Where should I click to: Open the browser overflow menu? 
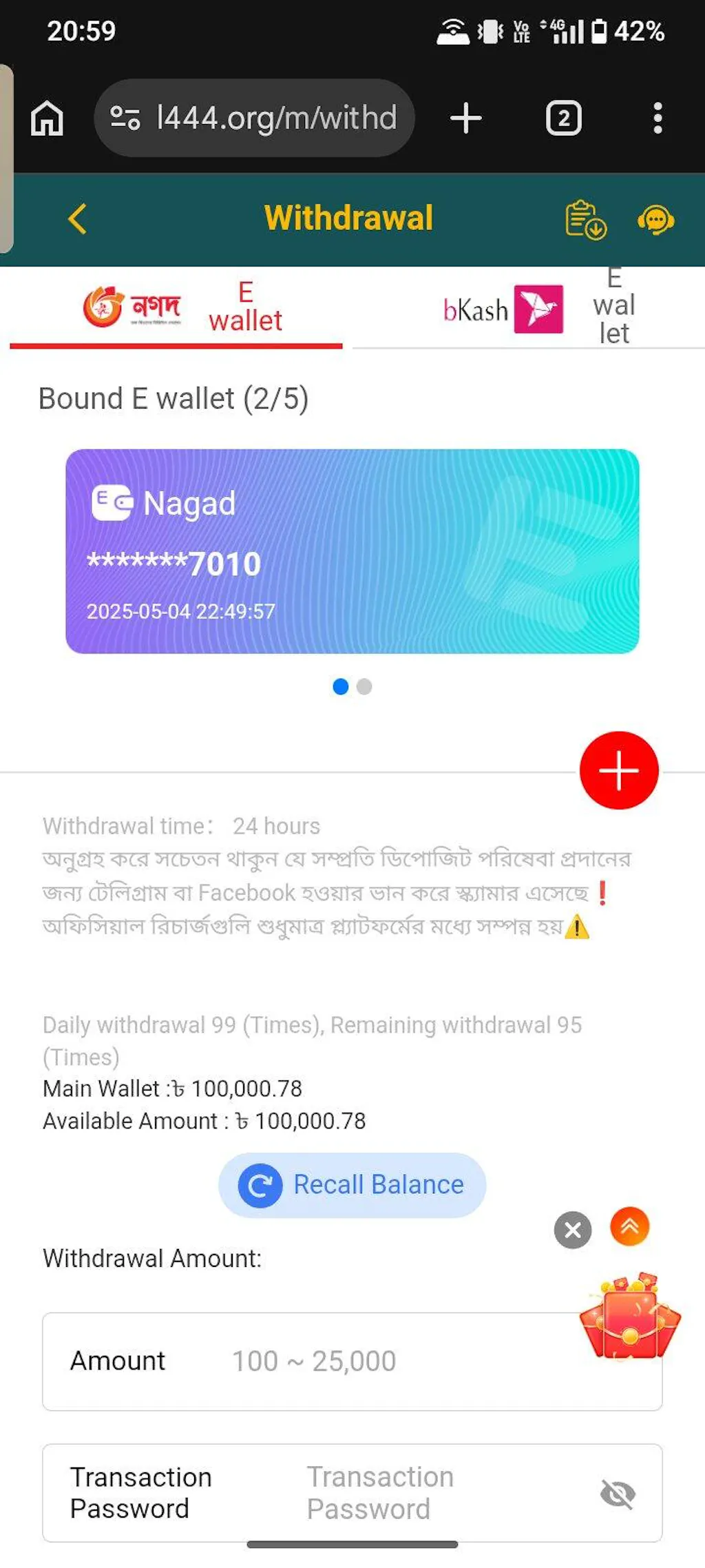657,118
